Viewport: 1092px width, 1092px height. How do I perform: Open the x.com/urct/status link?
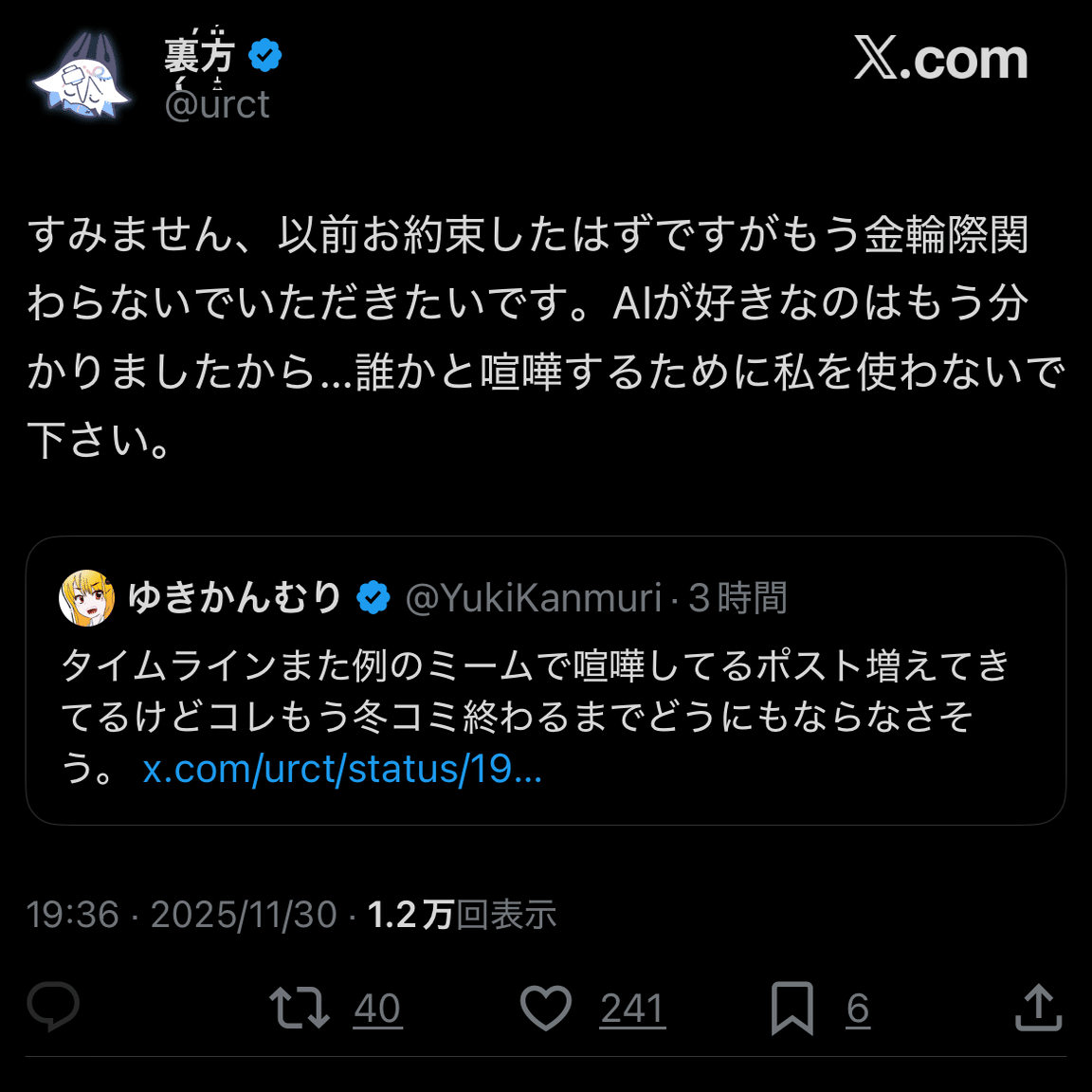tap(342, 769)
